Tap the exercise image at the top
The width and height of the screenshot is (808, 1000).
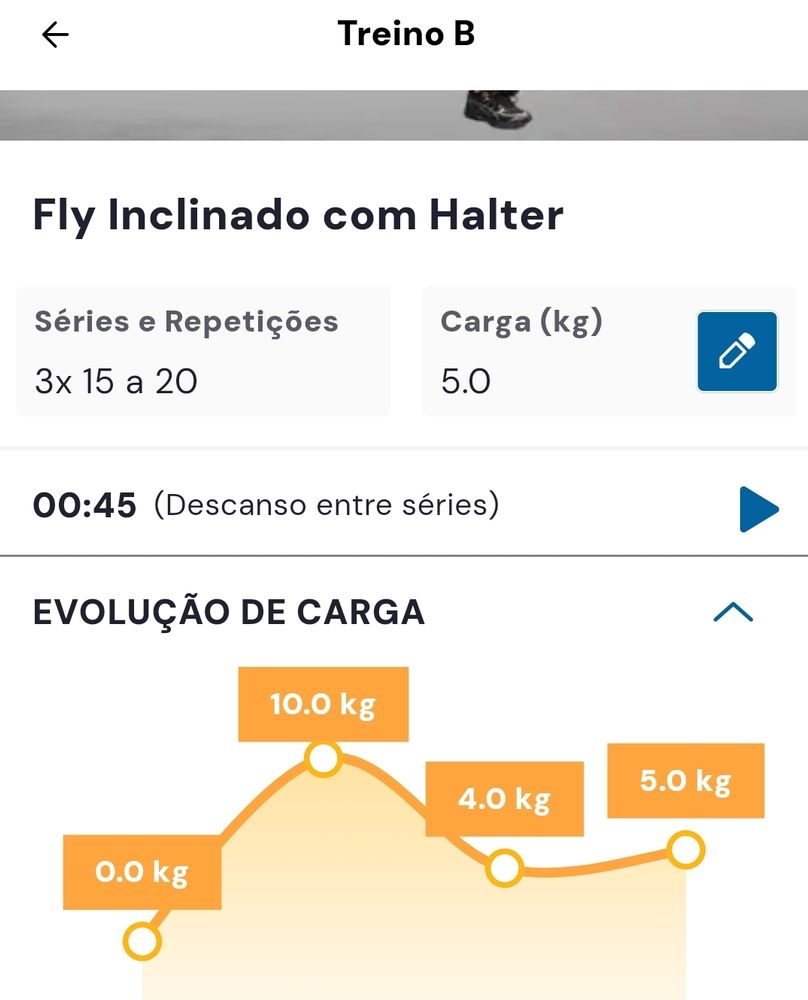coord(404,110)
